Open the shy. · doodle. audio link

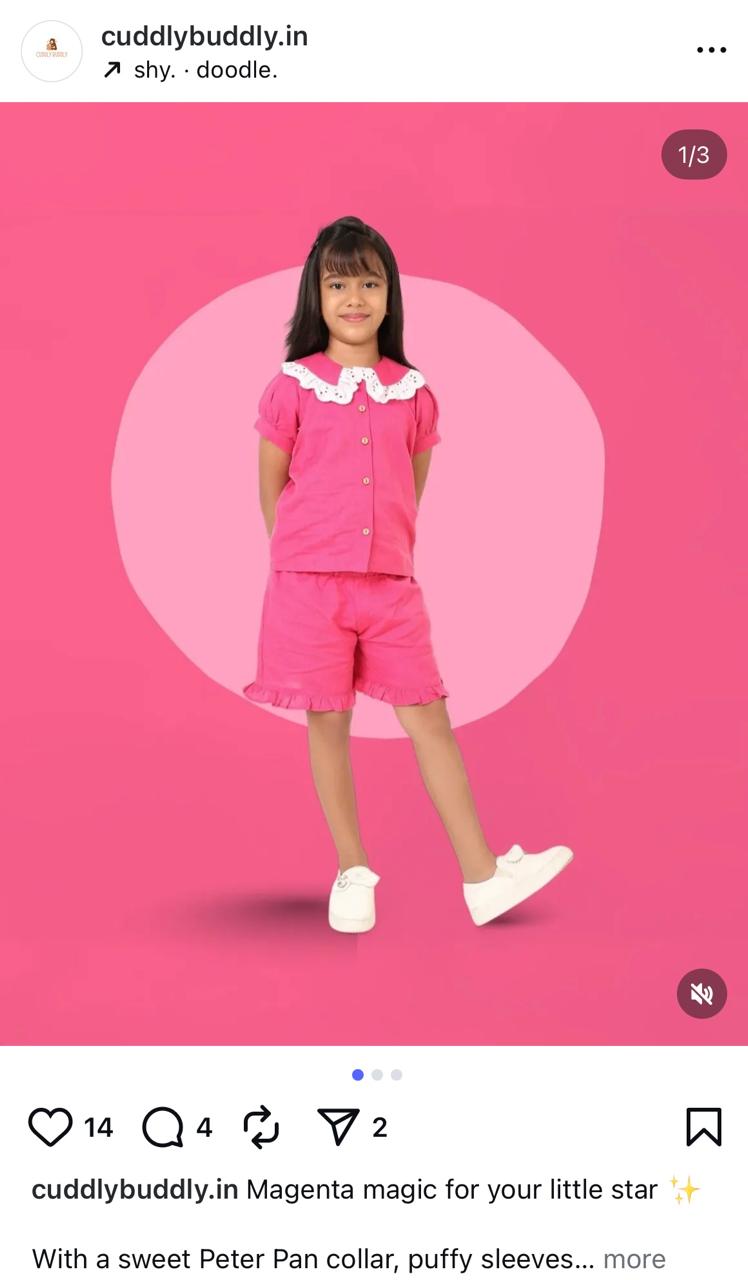click(204, 70)
